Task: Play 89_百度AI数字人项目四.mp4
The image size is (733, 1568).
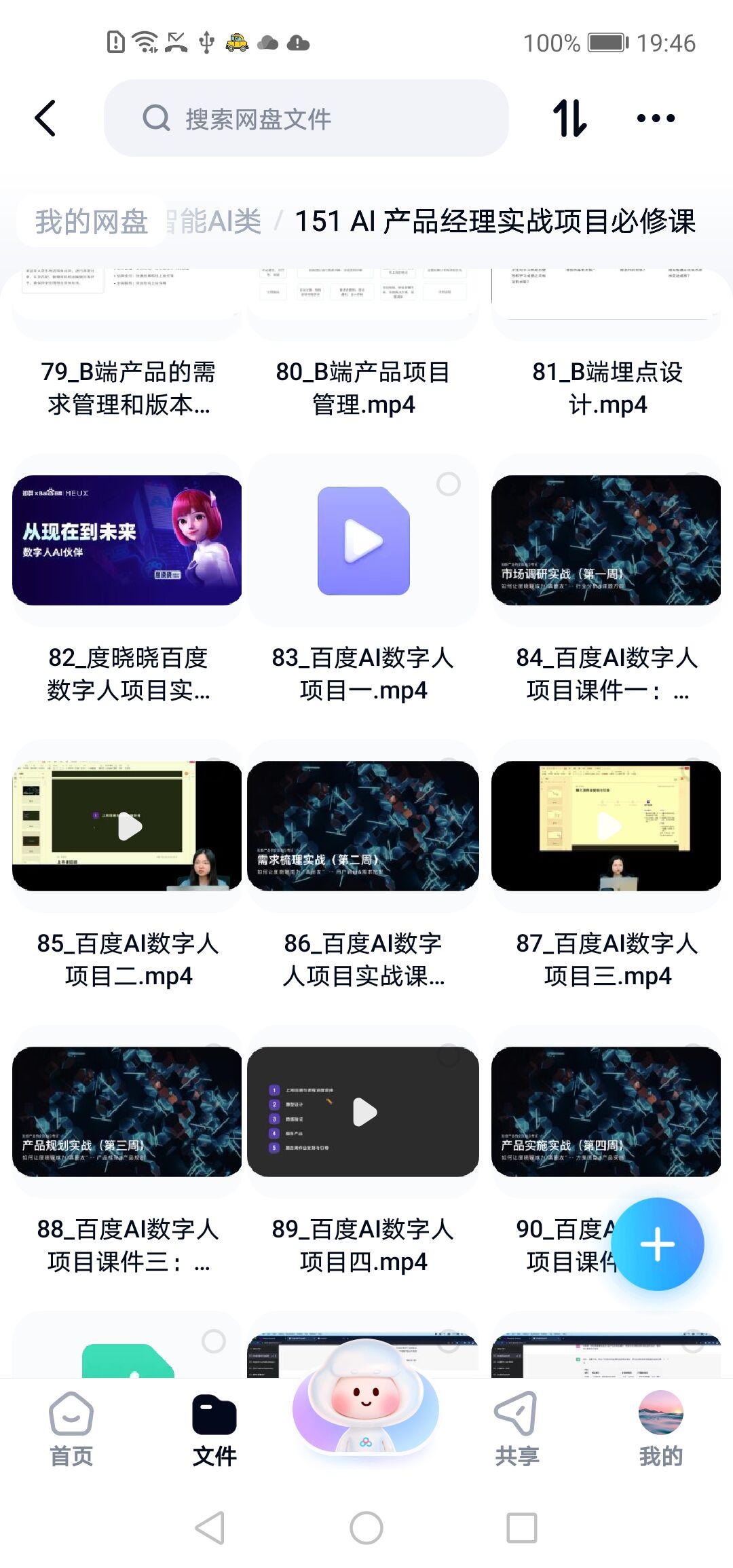Action: pyautogui.click(x=363, y=1112)
